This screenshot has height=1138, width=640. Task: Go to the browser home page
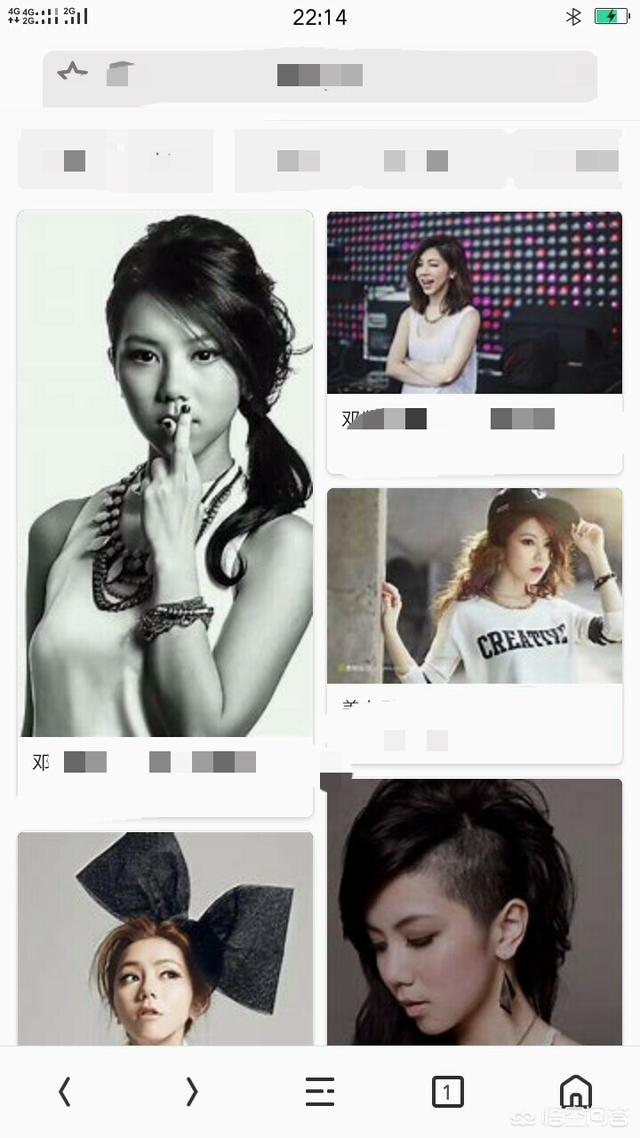pos(575,1091)
